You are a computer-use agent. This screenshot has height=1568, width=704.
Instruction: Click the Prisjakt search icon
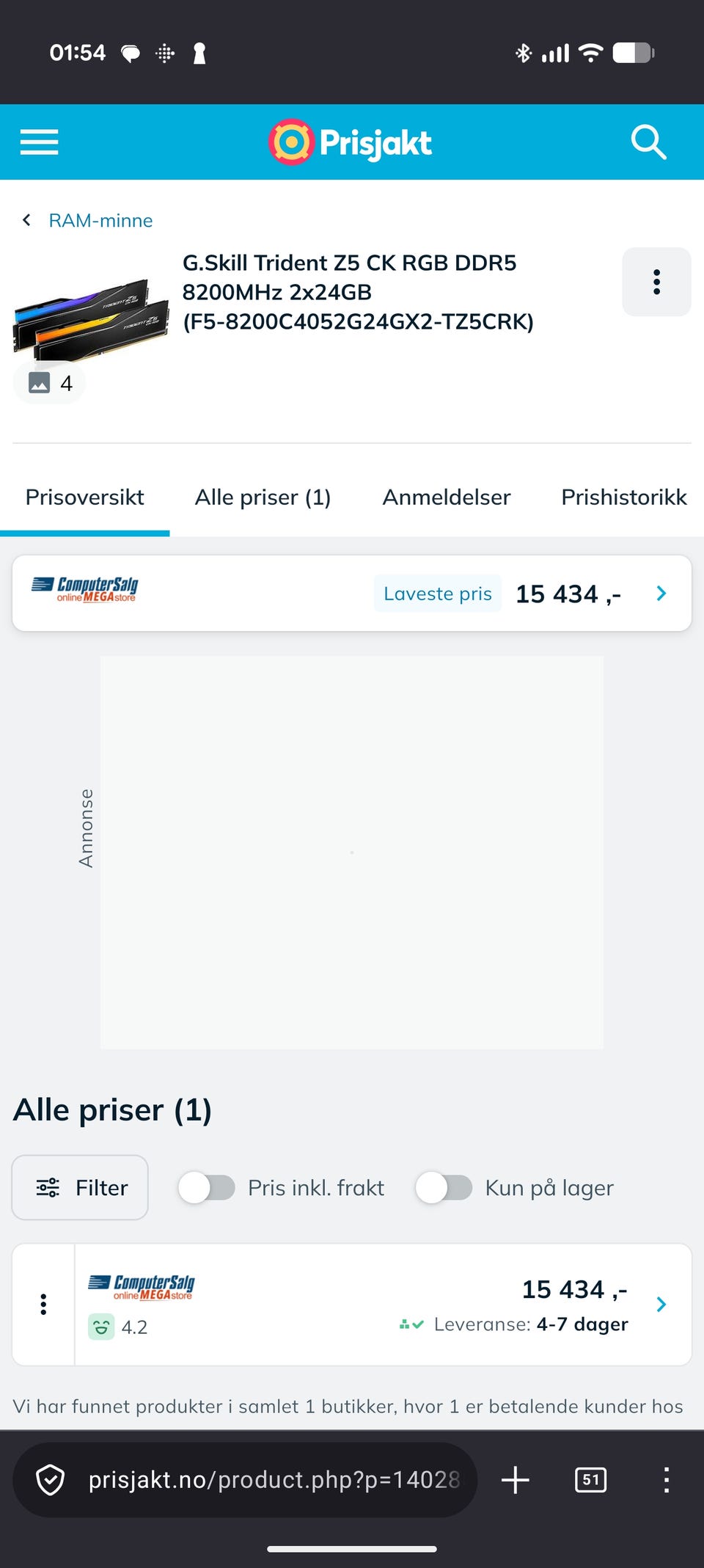click(648, 142)
